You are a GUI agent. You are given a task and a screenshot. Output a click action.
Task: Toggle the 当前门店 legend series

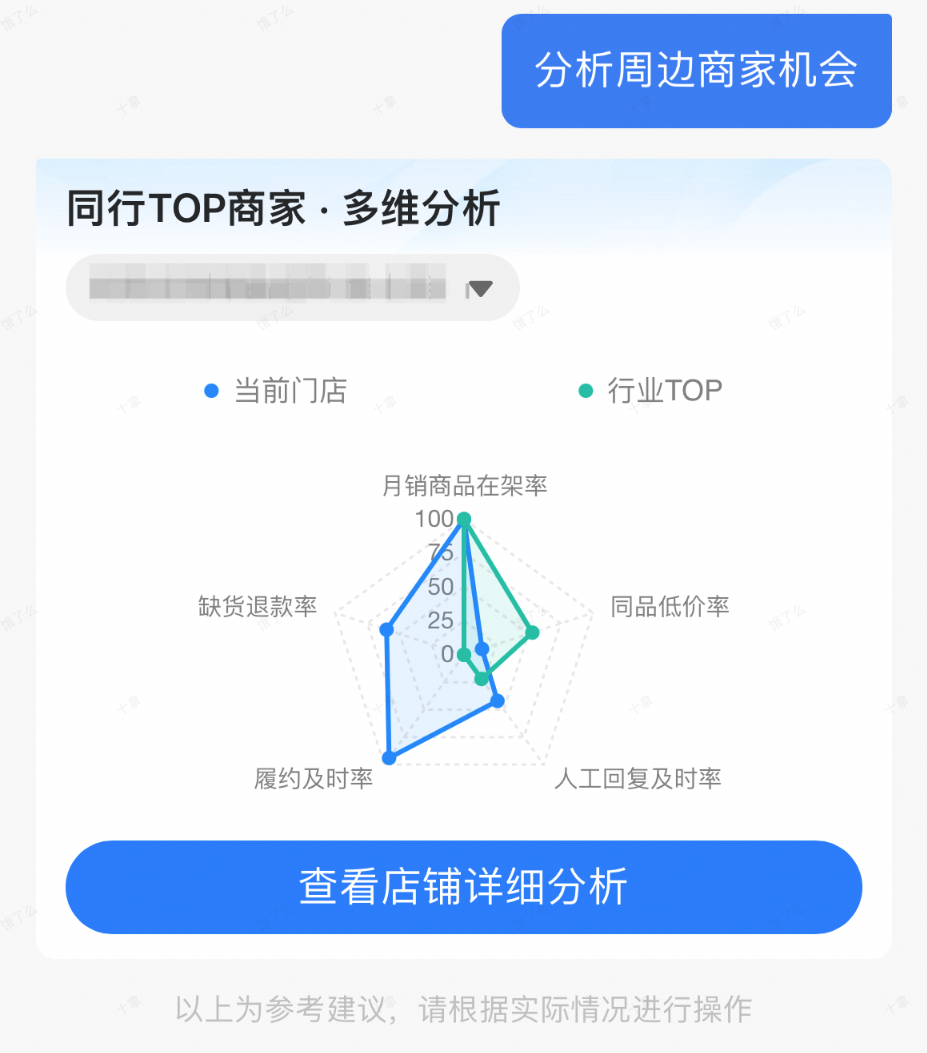click(x=277, y=391)
